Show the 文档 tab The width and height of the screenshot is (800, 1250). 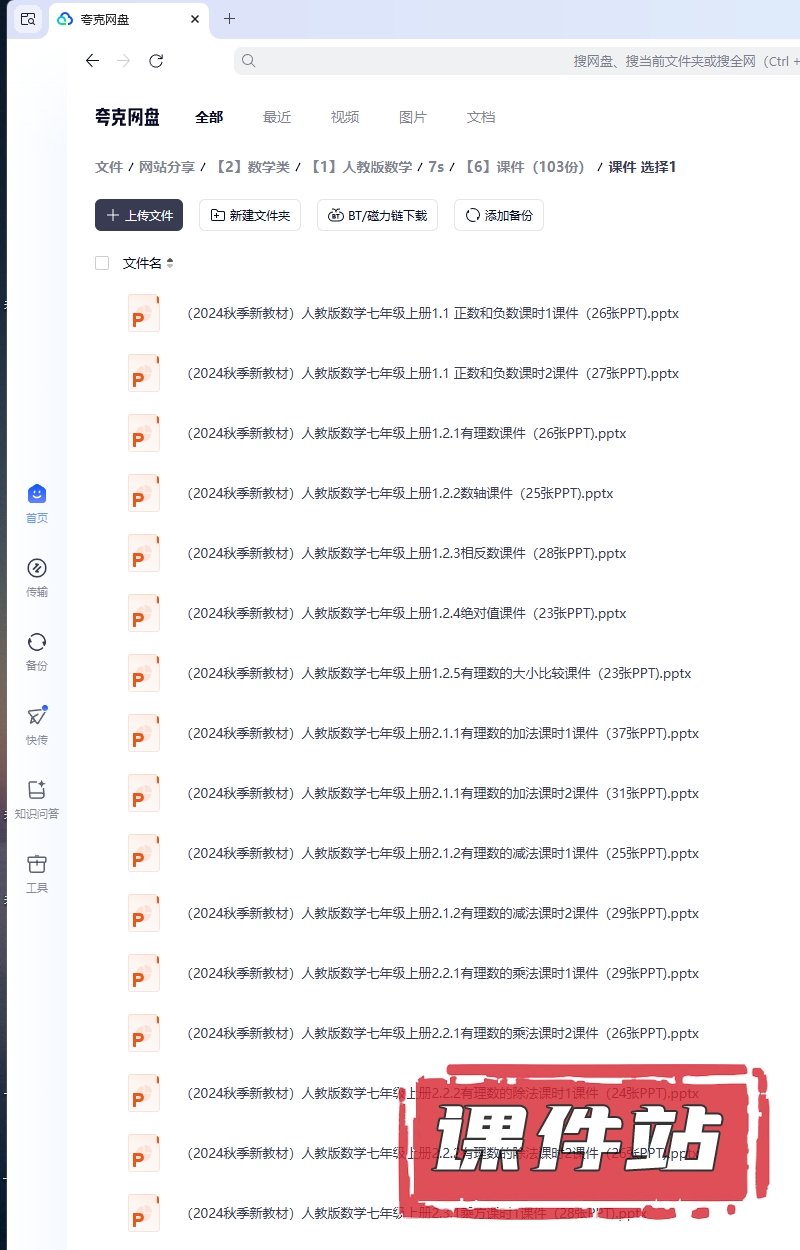pos(481,117)
